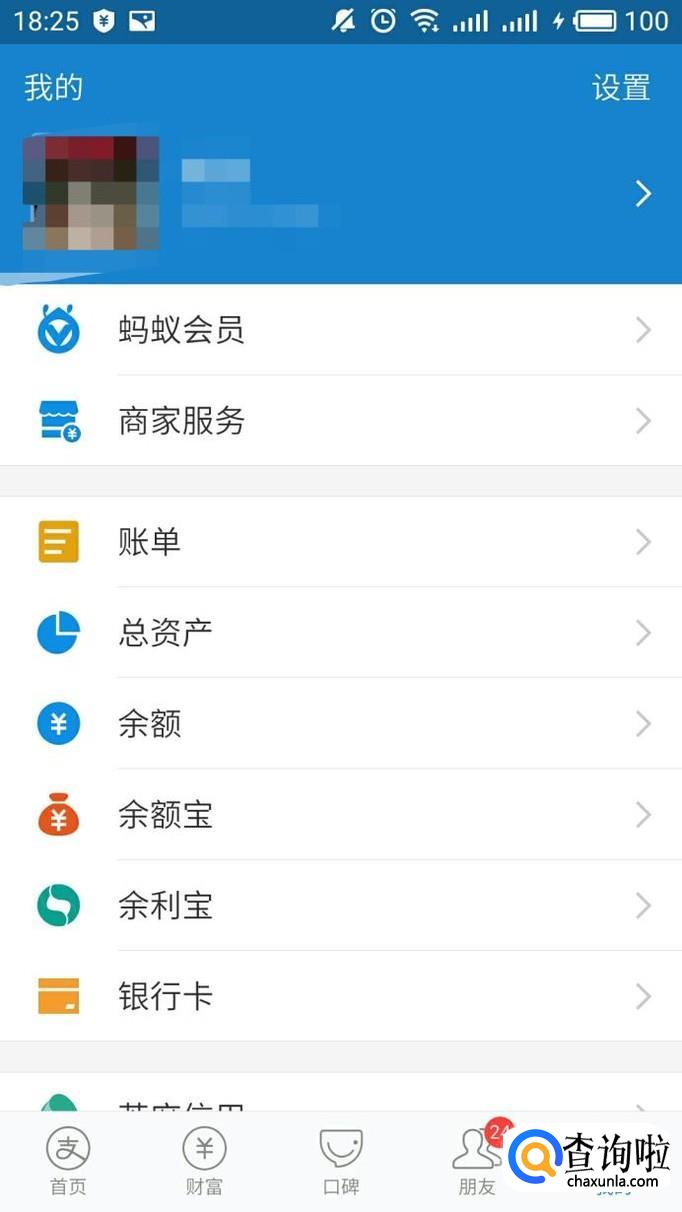Open 总资产

pyautogui.click(x=340, y=633)
